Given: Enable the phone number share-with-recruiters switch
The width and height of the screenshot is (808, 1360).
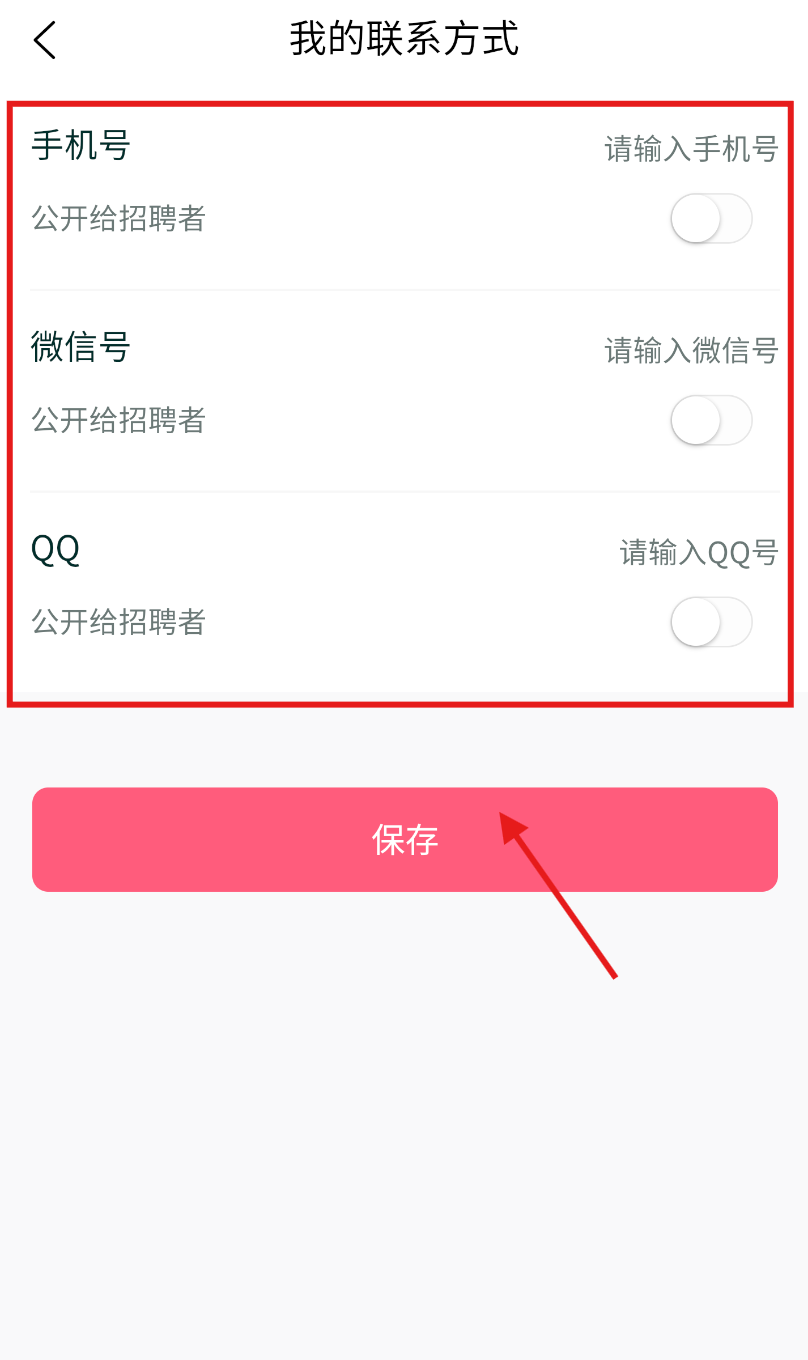Looking at the screenshot, I should coord(711,219).
